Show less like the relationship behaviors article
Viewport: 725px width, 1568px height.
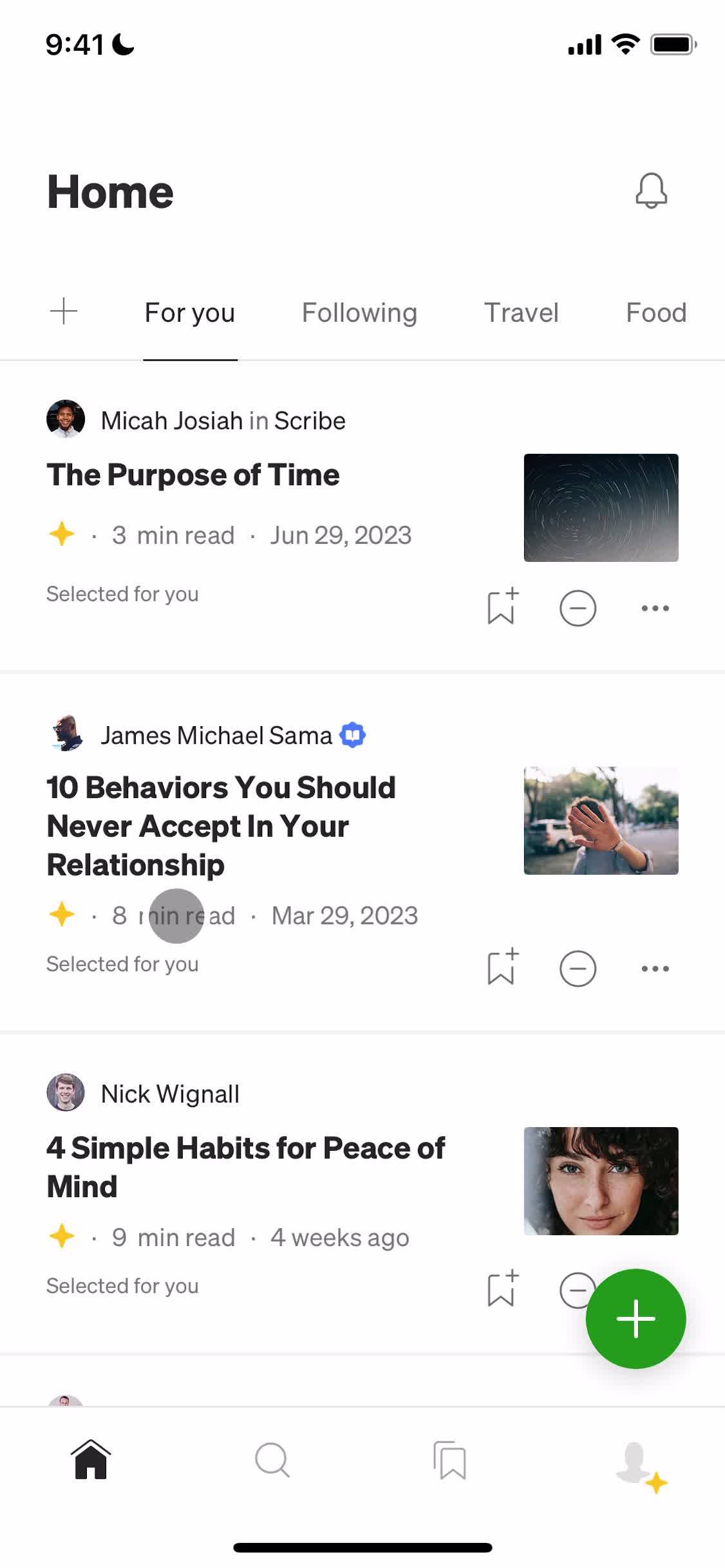[x=578, y=968]
